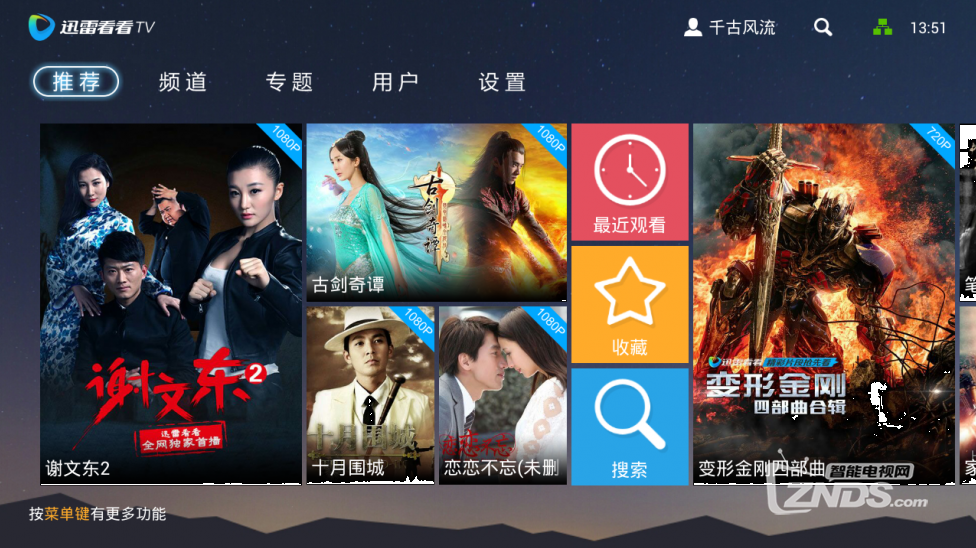Viewport: 976px width, 548px height.
Task: Open the 恋恋不忘 tile
Action: pos(502,395)
